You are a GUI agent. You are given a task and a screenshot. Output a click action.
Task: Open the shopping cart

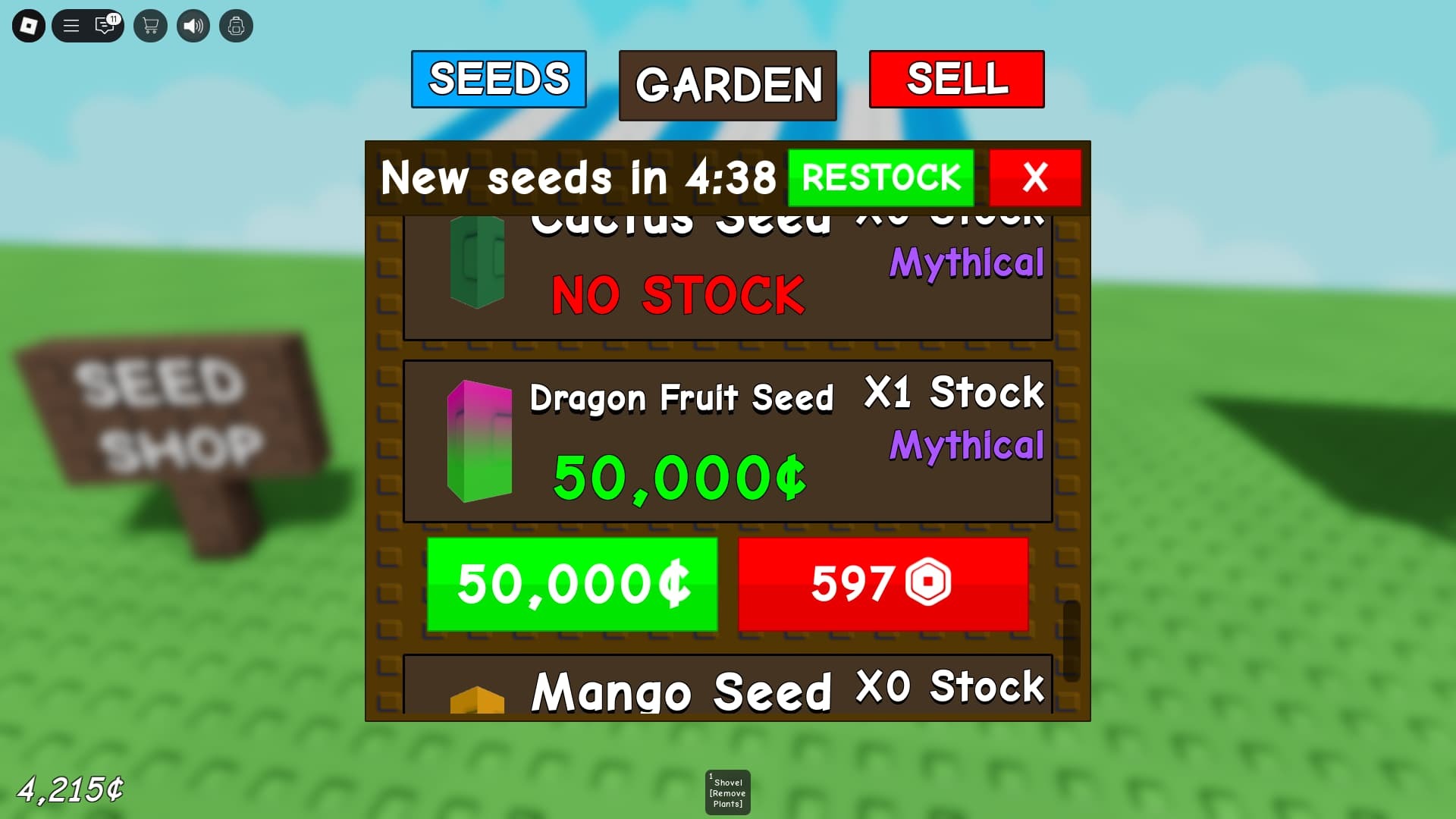[x=150, y=27]
